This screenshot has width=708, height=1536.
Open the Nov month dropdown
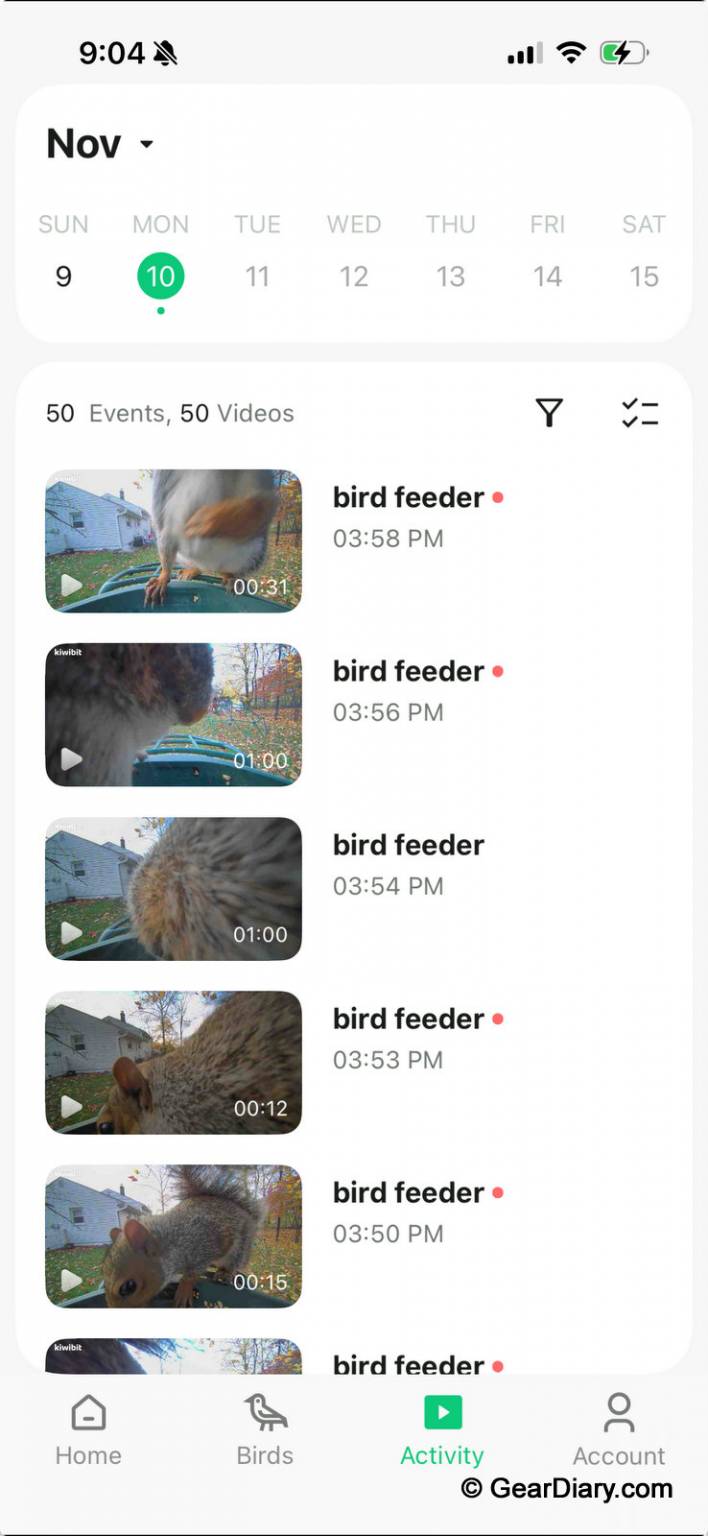(x=100, y=144)
